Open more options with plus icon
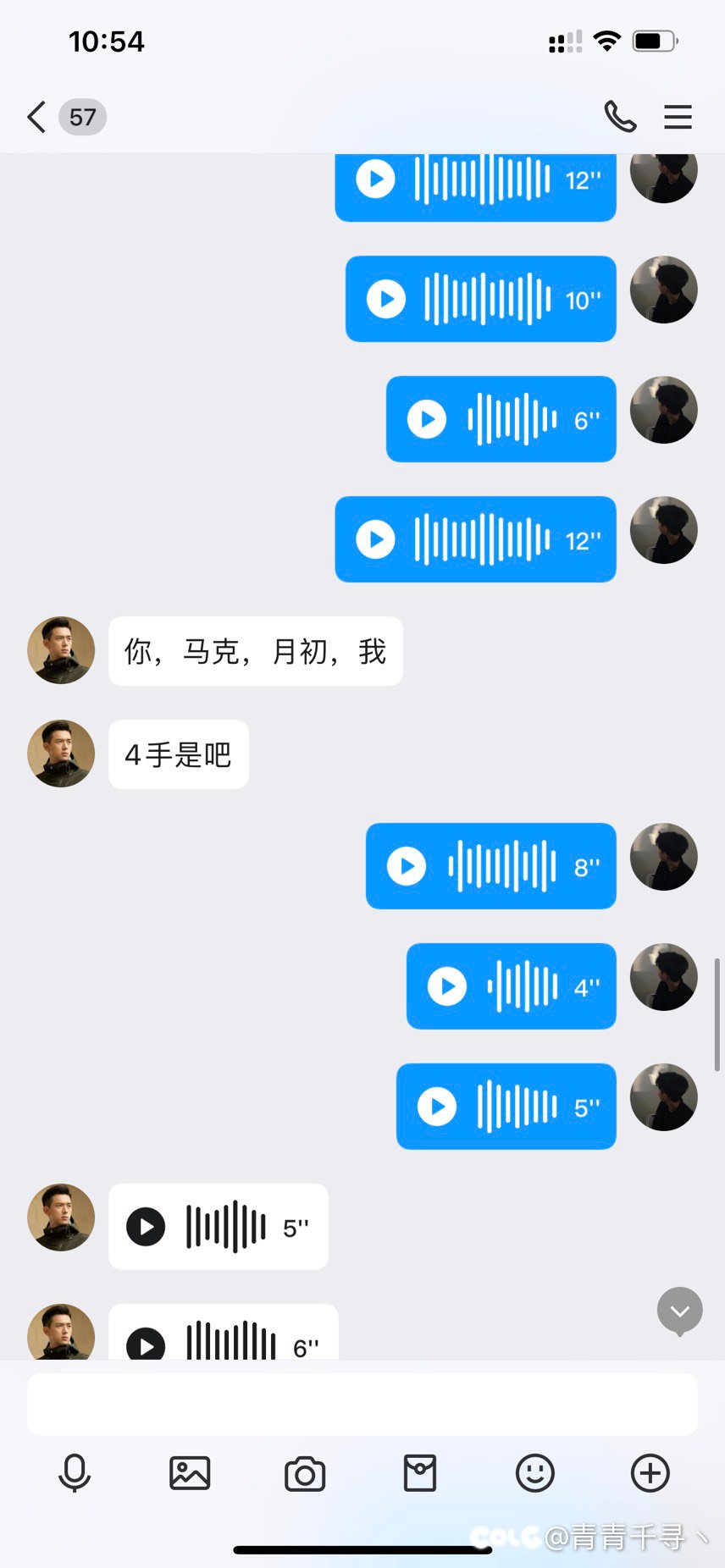 click(x=650, y=1473)
